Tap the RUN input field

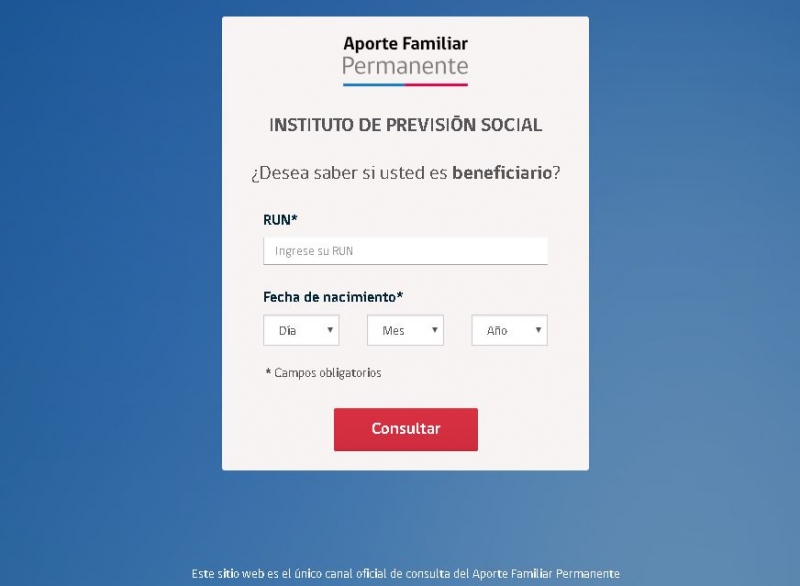[405, 251]
